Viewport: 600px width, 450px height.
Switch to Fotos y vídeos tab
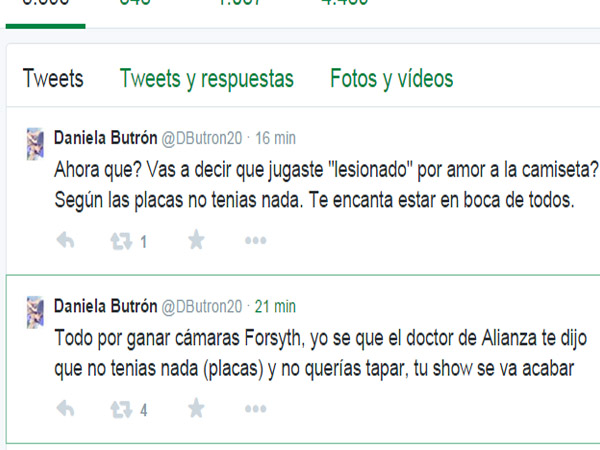point(391,79)
